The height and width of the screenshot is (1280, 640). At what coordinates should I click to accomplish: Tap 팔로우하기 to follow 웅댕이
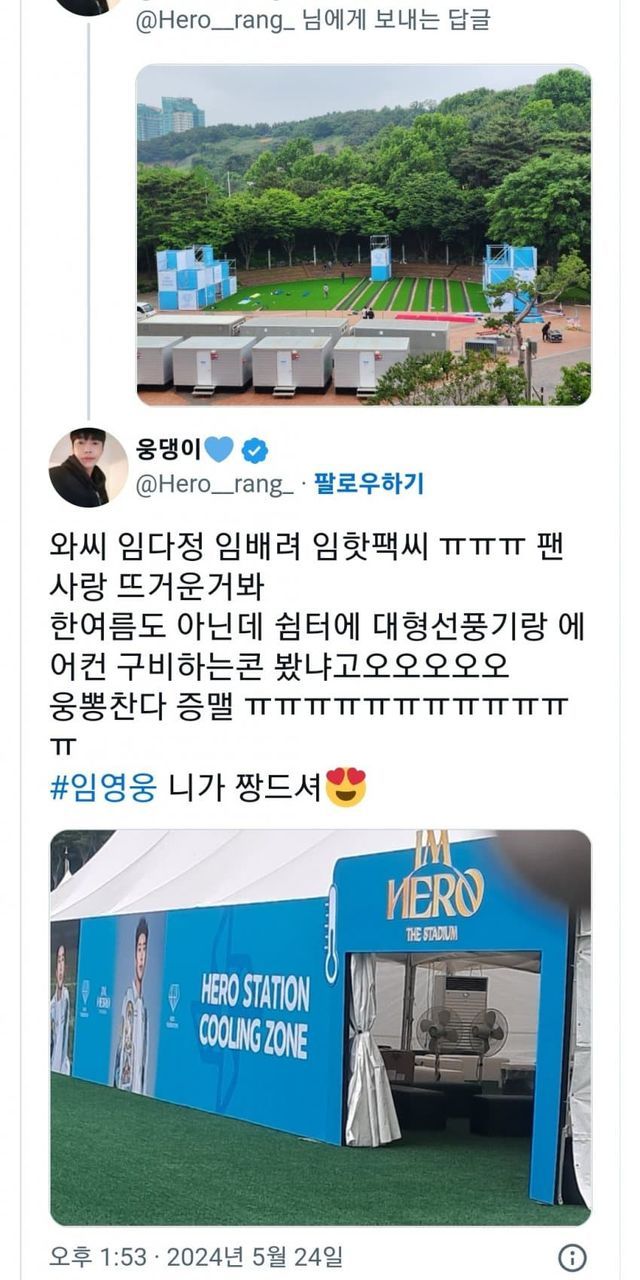click(x=369, y=484)
